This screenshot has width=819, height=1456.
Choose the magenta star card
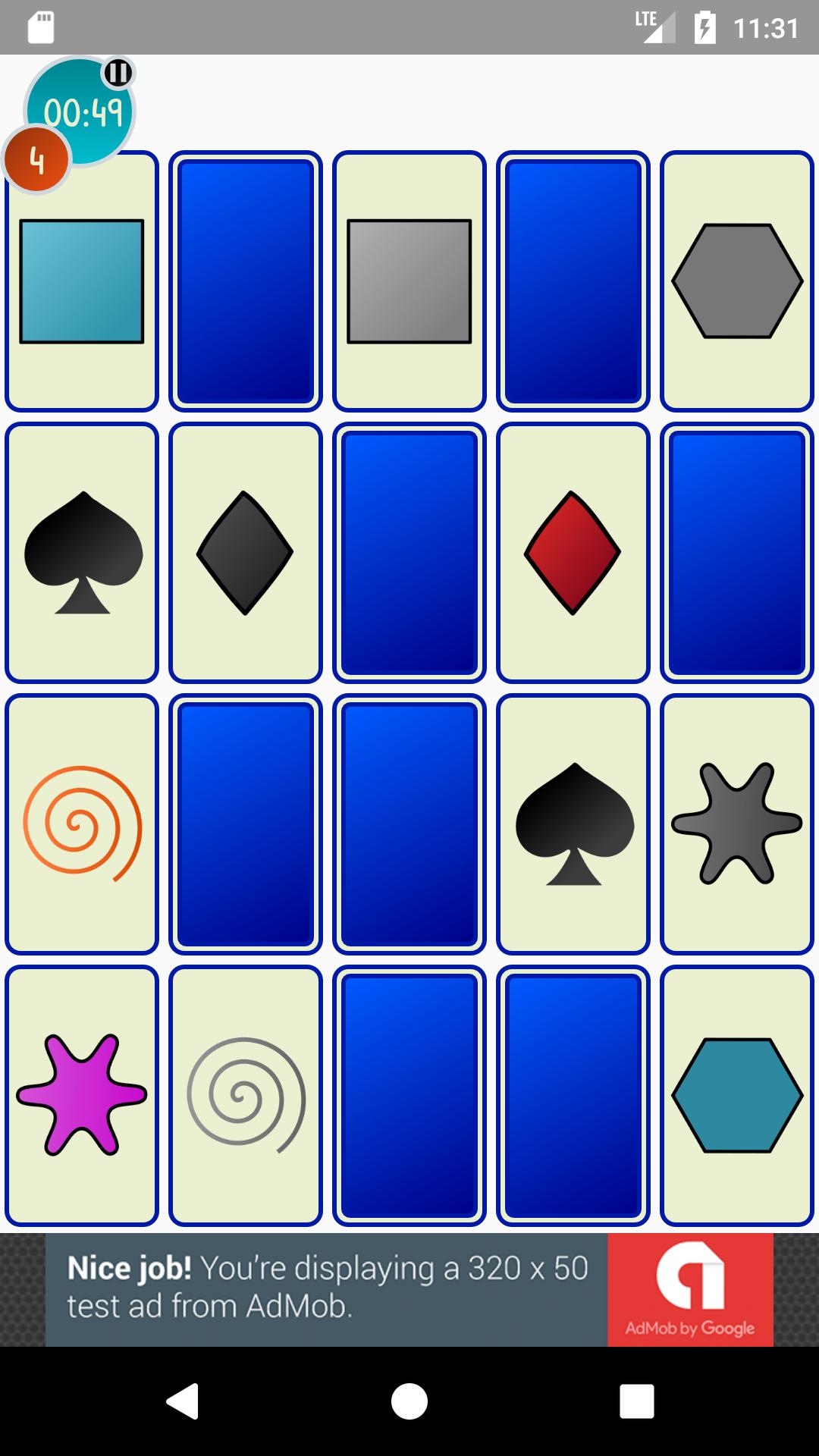point(82,1096)
